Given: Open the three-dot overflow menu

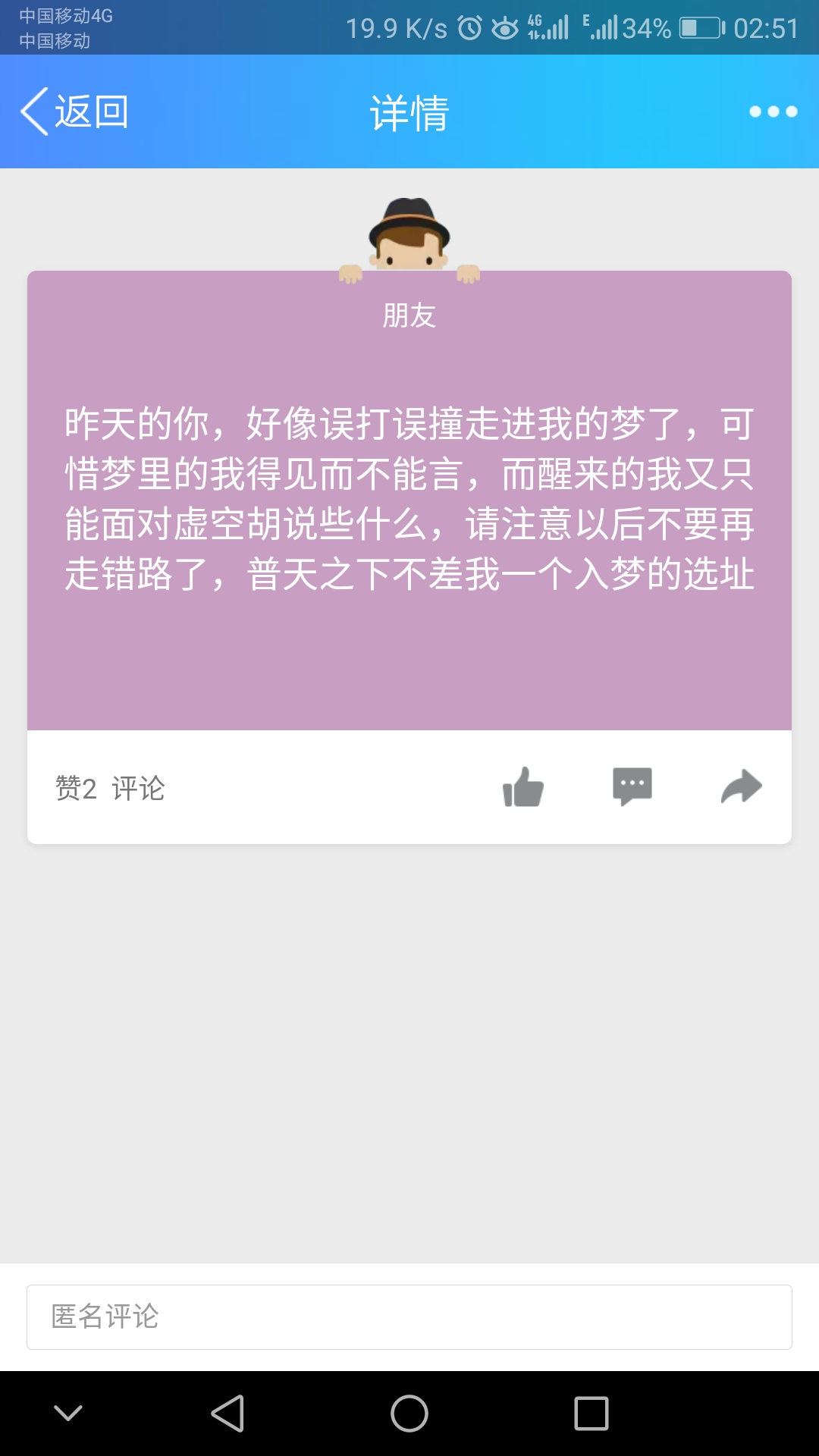Looking at the screenshot, I should (773, 111).
